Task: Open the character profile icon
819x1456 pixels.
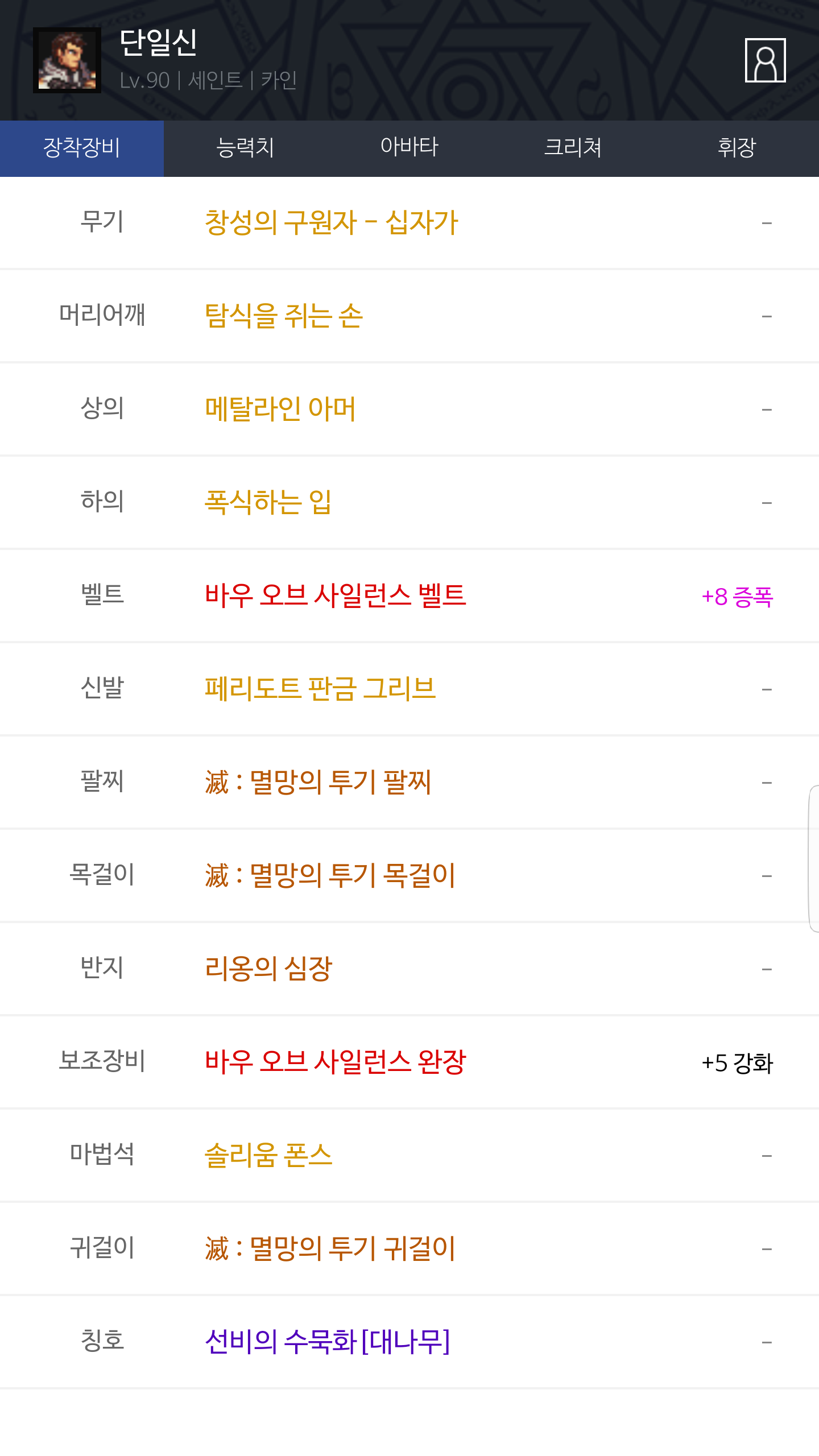Action: pyautogui.click(x=765, y=60)
